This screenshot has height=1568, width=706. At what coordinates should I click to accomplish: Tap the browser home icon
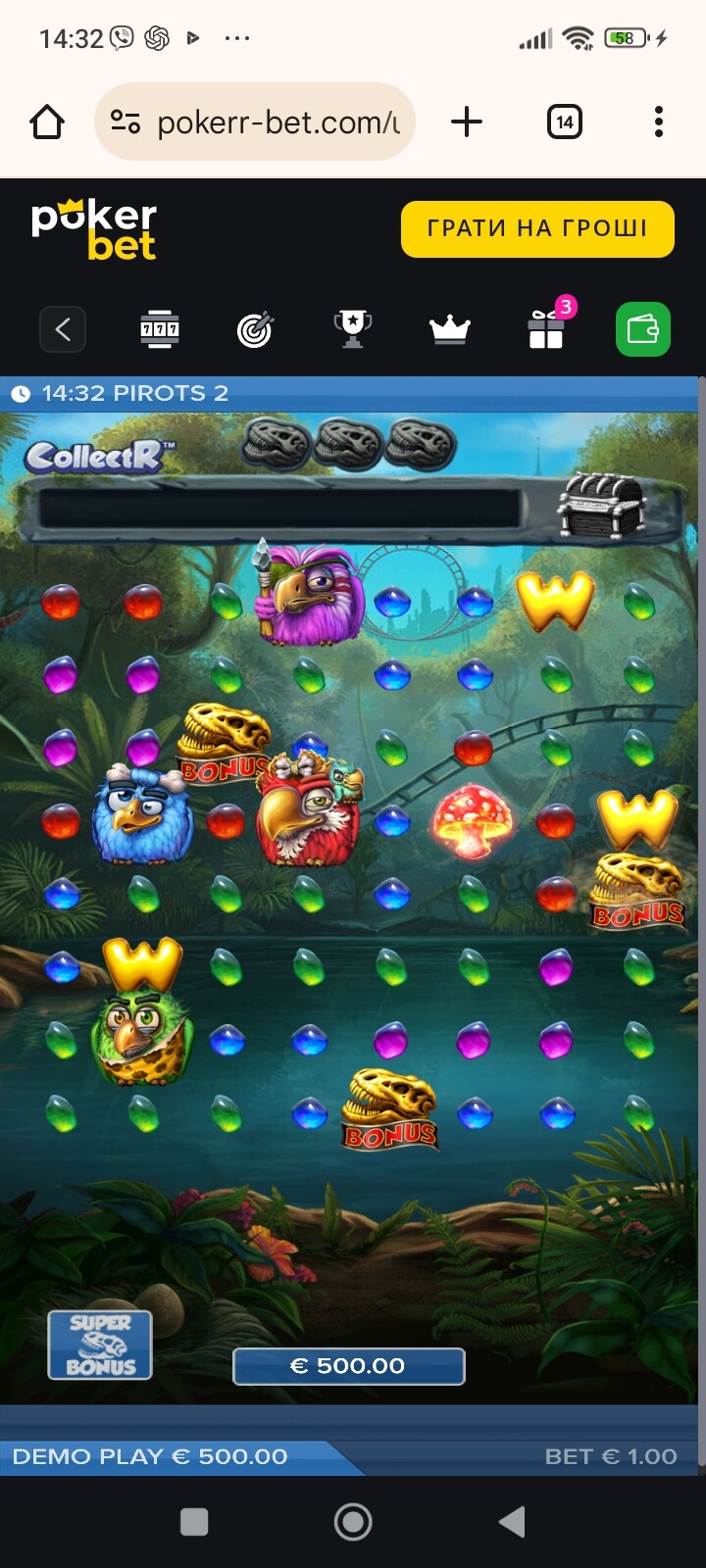(x=47, y=122)
